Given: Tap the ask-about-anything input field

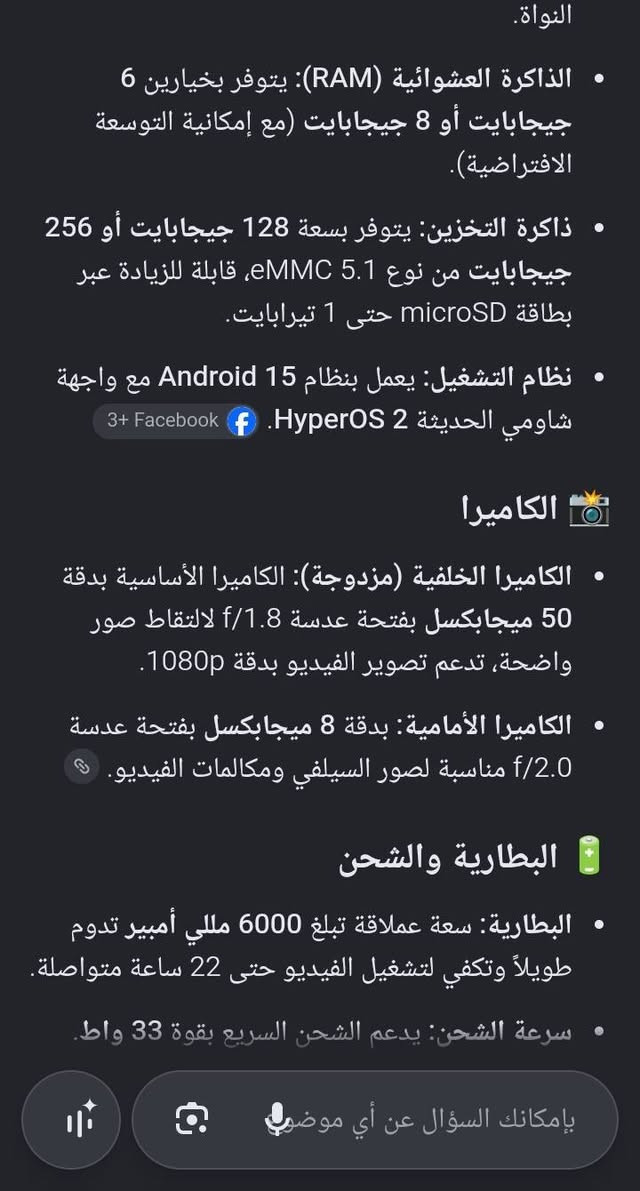Looking at the screenshot, I should 375,1120.
